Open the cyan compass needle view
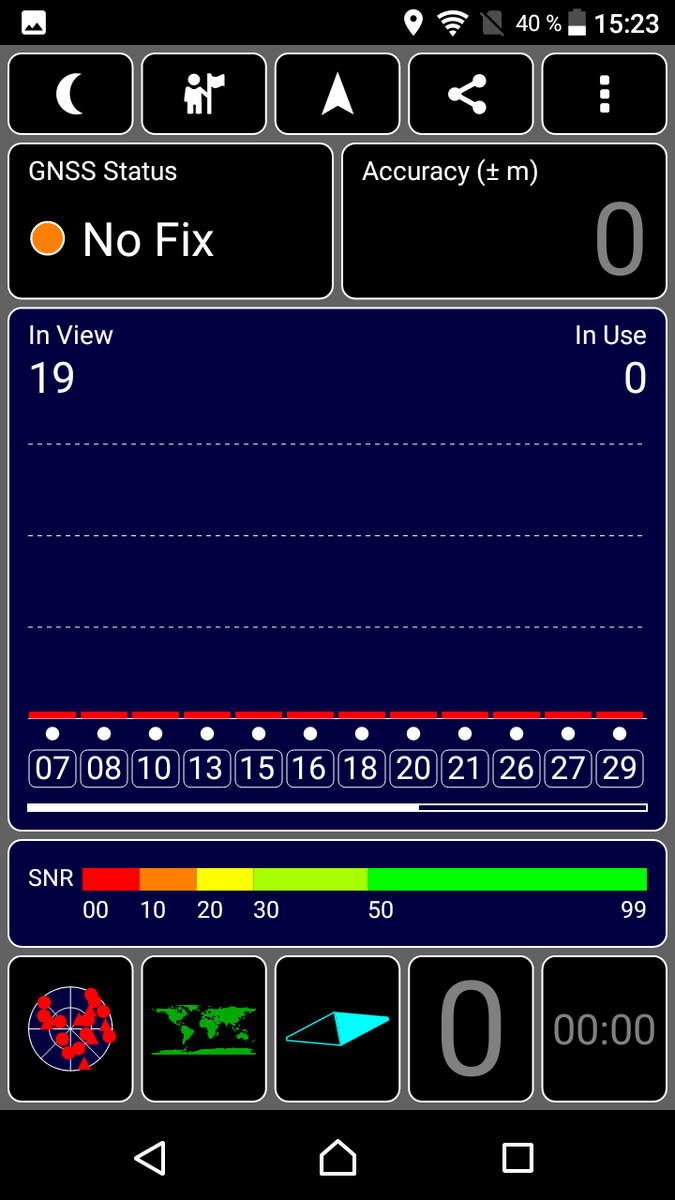Image resolution: width=675 pixels, height=1200 pixels. coord(338,1029)
